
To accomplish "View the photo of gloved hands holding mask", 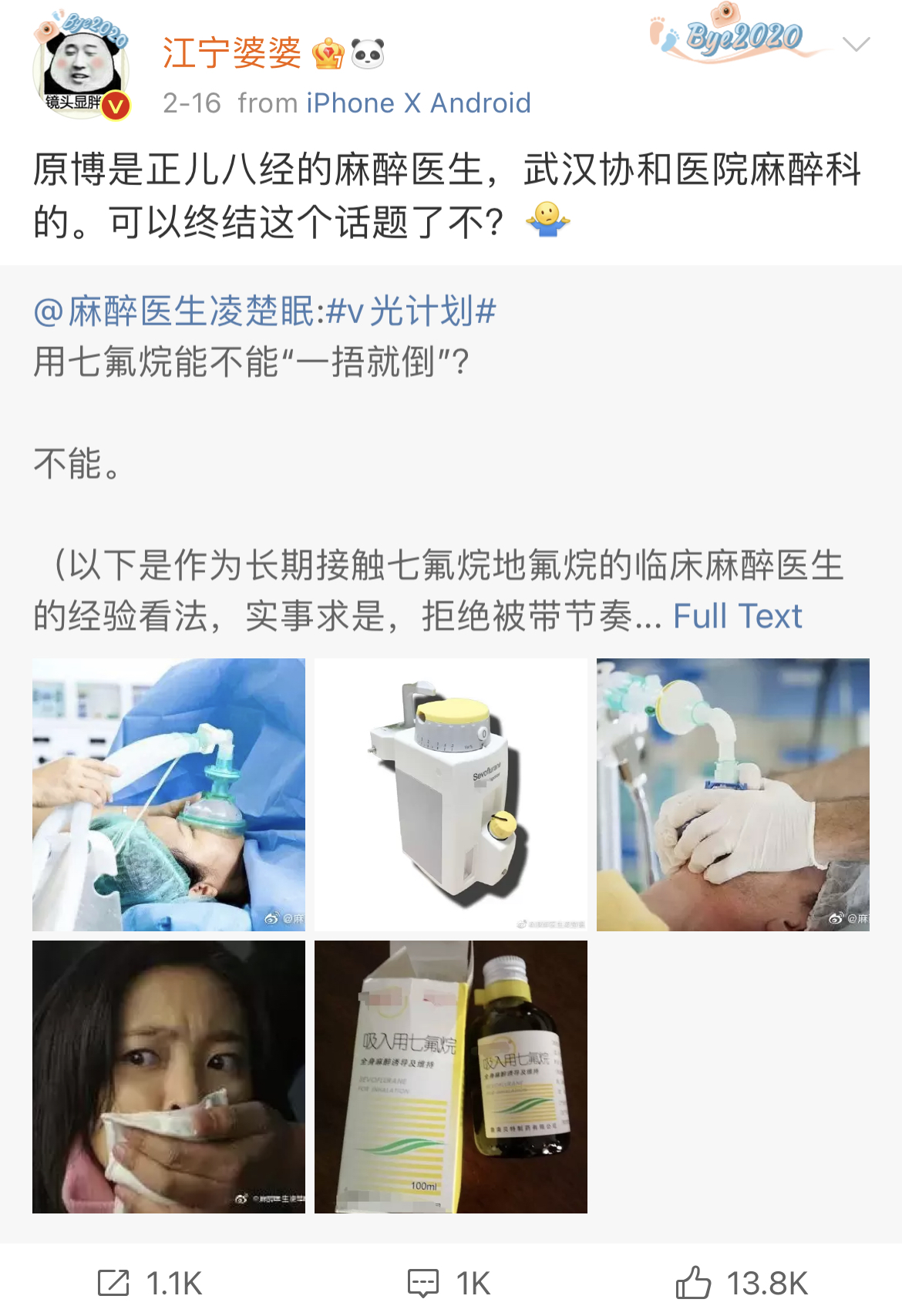I will click(x=732, y=794).
